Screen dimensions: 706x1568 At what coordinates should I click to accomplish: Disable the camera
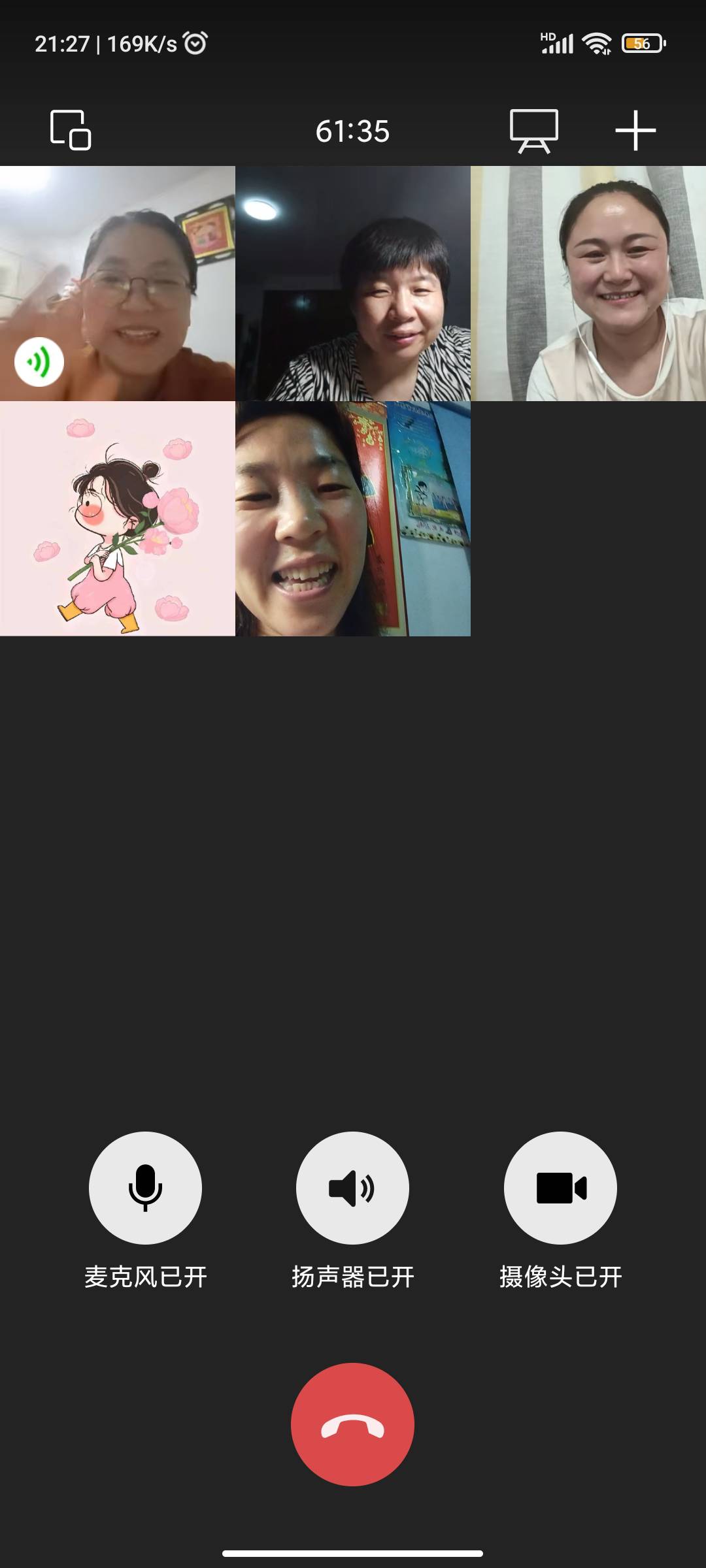point(560,1187)
